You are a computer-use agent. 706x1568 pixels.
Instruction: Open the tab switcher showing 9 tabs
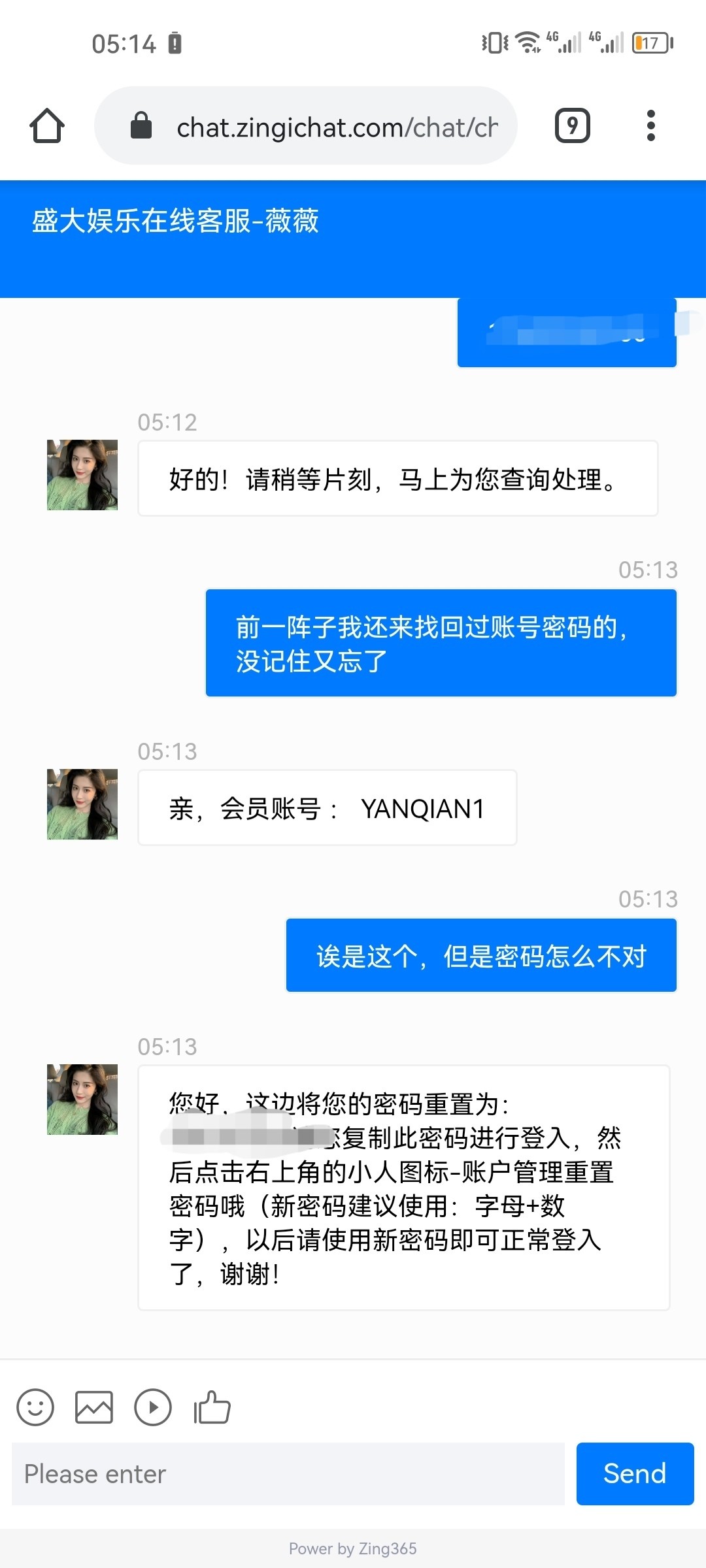click(572, 125)
